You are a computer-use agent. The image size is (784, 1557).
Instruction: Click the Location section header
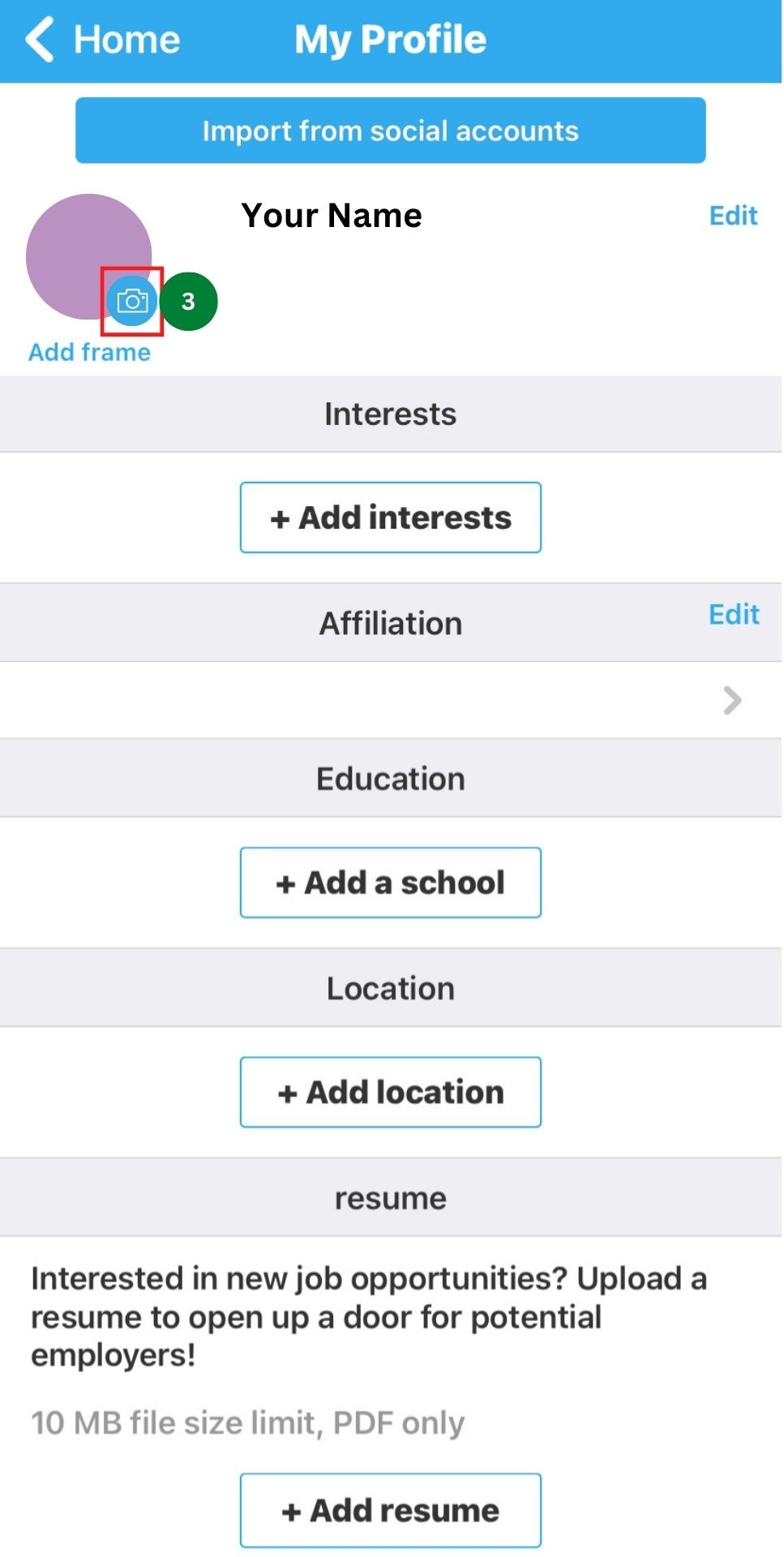coord(390,987)
